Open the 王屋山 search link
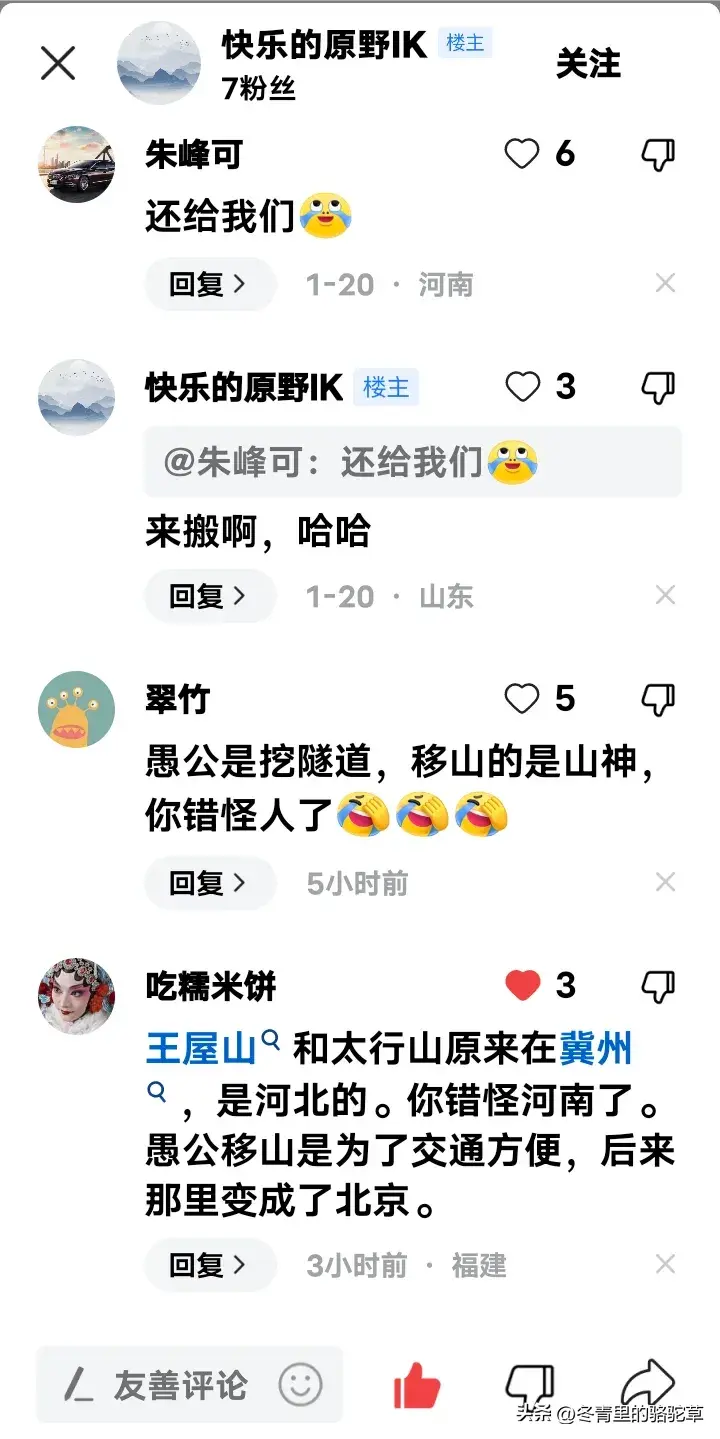Image resolution: width=720 pixels, height=1439 pixels. [x=203, y=1048]
